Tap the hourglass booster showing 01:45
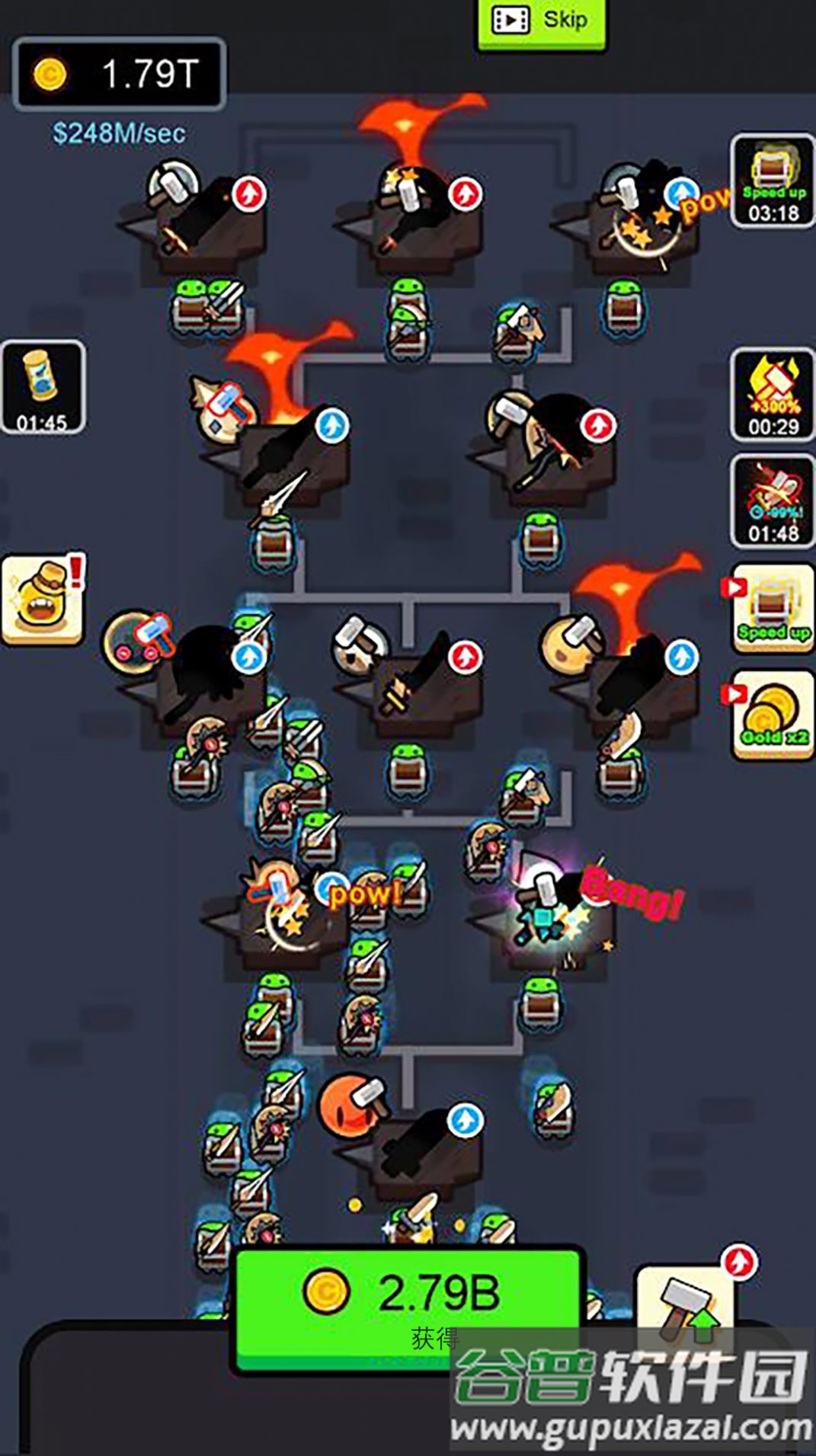The height and width of the screenshot is (1456, 816). 43,387
